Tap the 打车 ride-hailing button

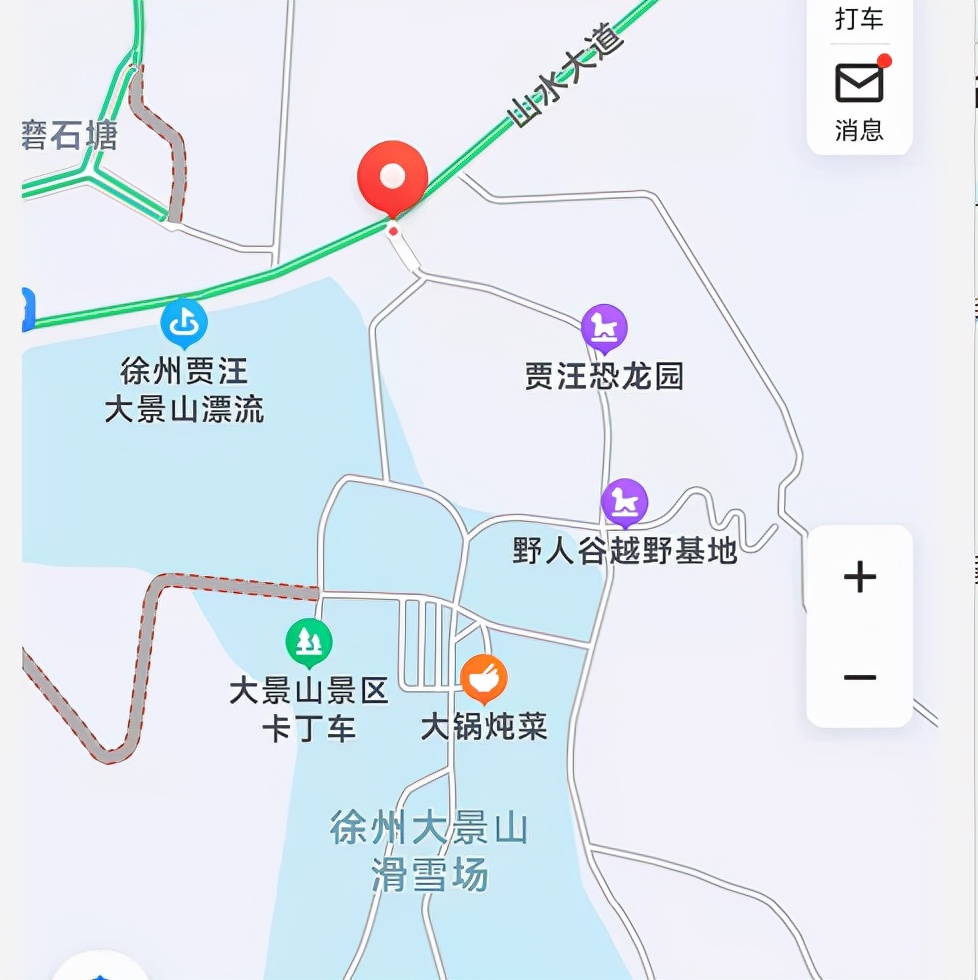(x=859, y=19)
